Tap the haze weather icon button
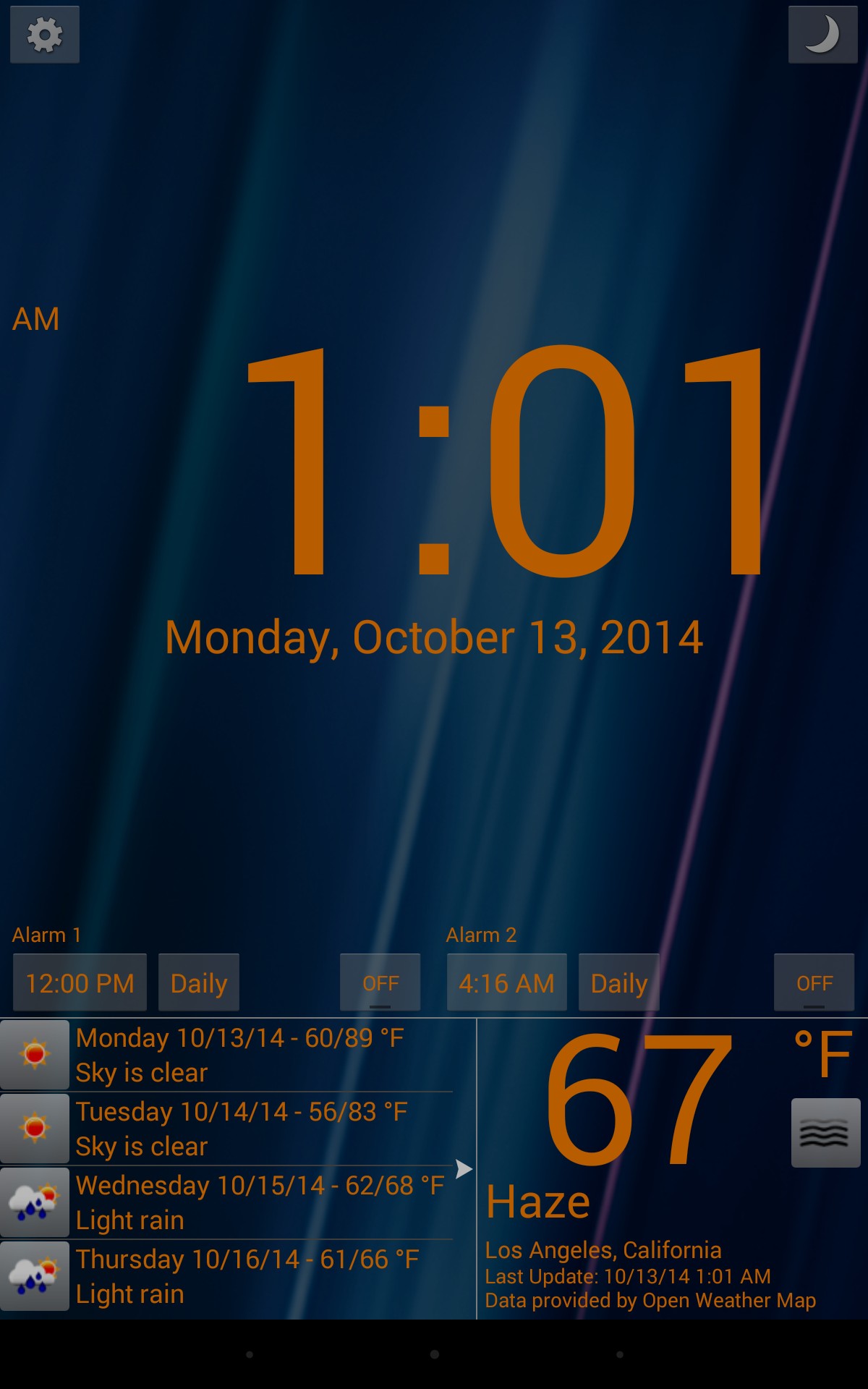Viewport: 868px width, 1389px height. click(x=825, y=1133)
